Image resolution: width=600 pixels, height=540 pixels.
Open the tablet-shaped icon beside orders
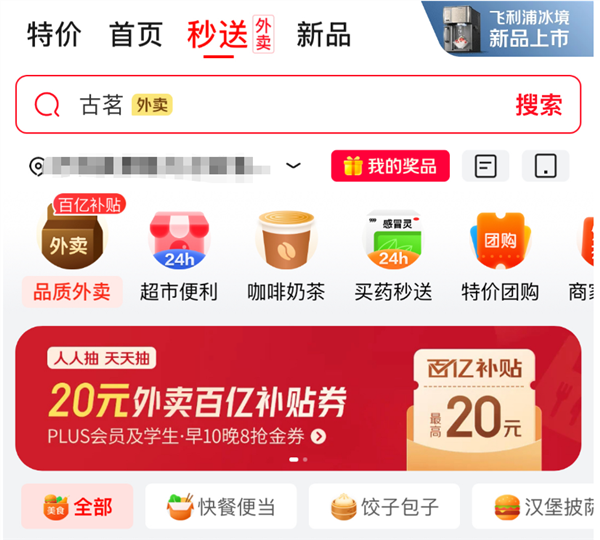pos(545,166)
